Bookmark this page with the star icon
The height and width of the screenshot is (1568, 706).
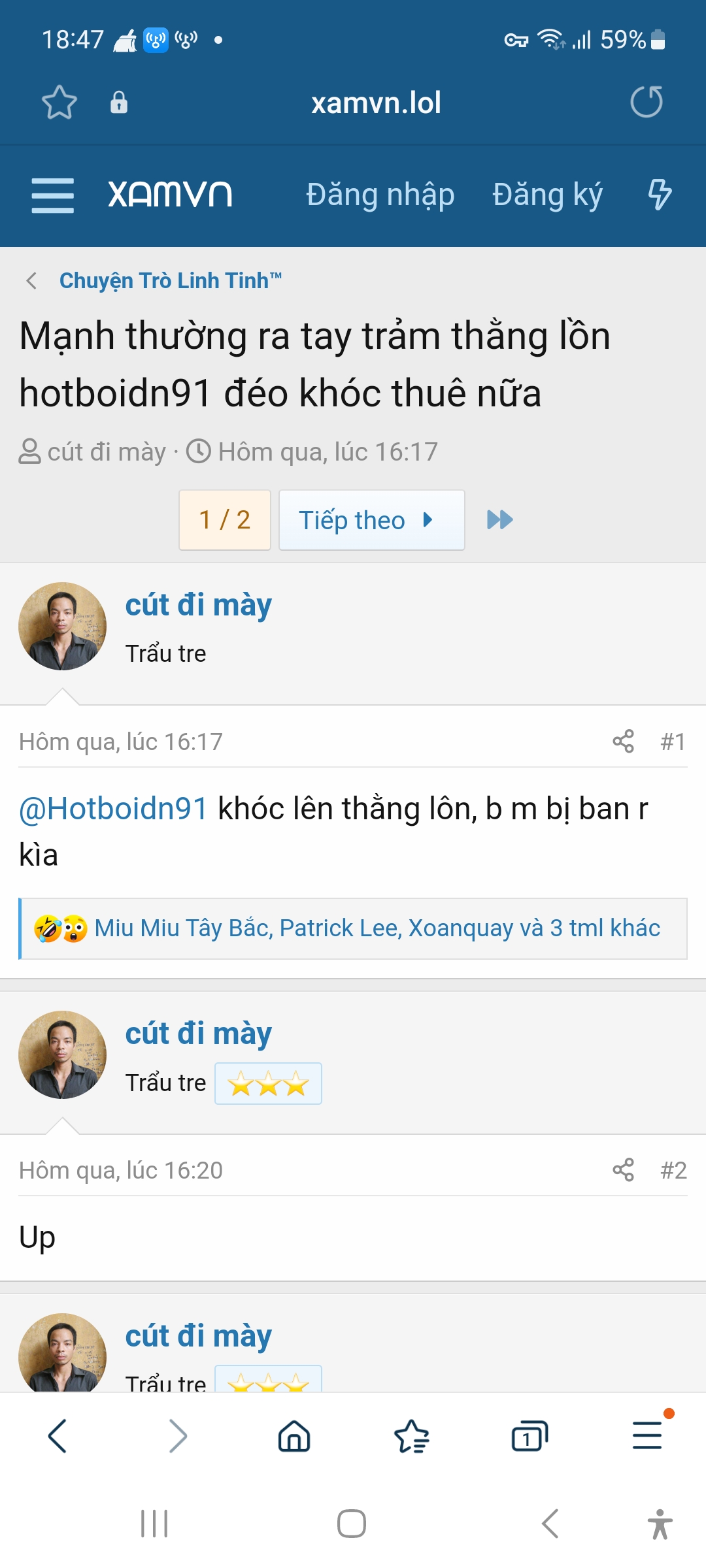click(x=59, y=103)
